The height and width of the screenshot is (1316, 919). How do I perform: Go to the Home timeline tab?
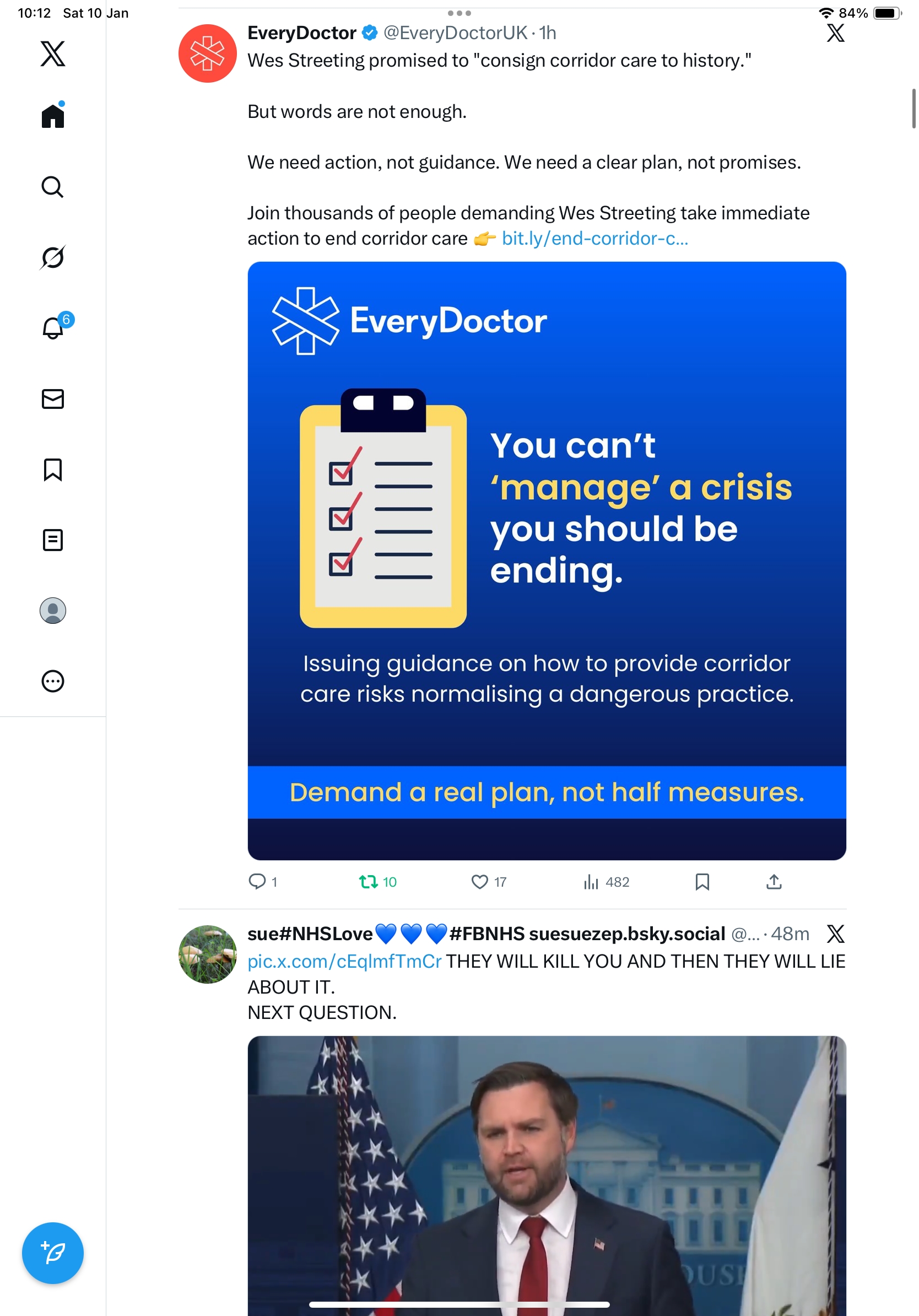click(x=53, y=116)
